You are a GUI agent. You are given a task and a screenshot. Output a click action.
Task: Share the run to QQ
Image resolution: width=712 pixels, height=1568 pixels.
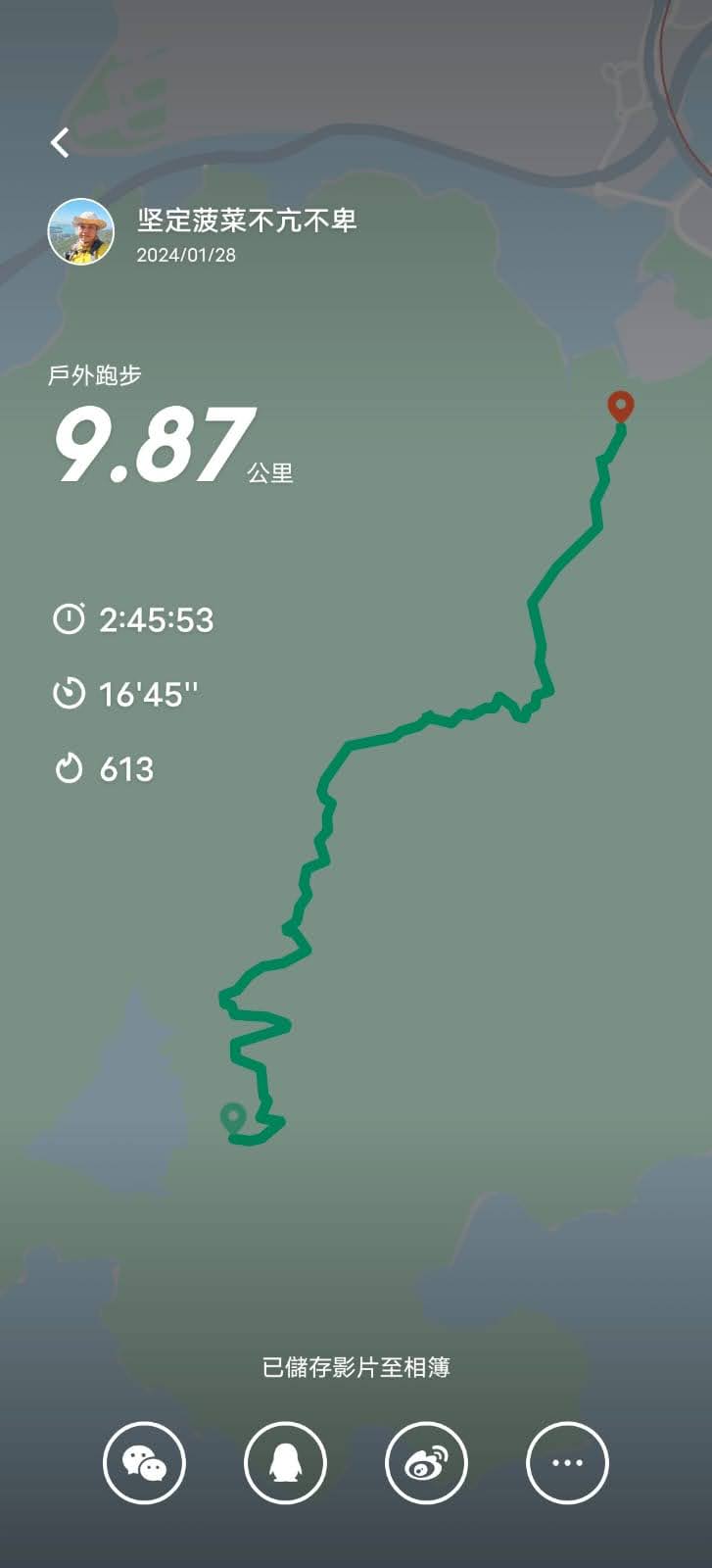coord(285,1463)
